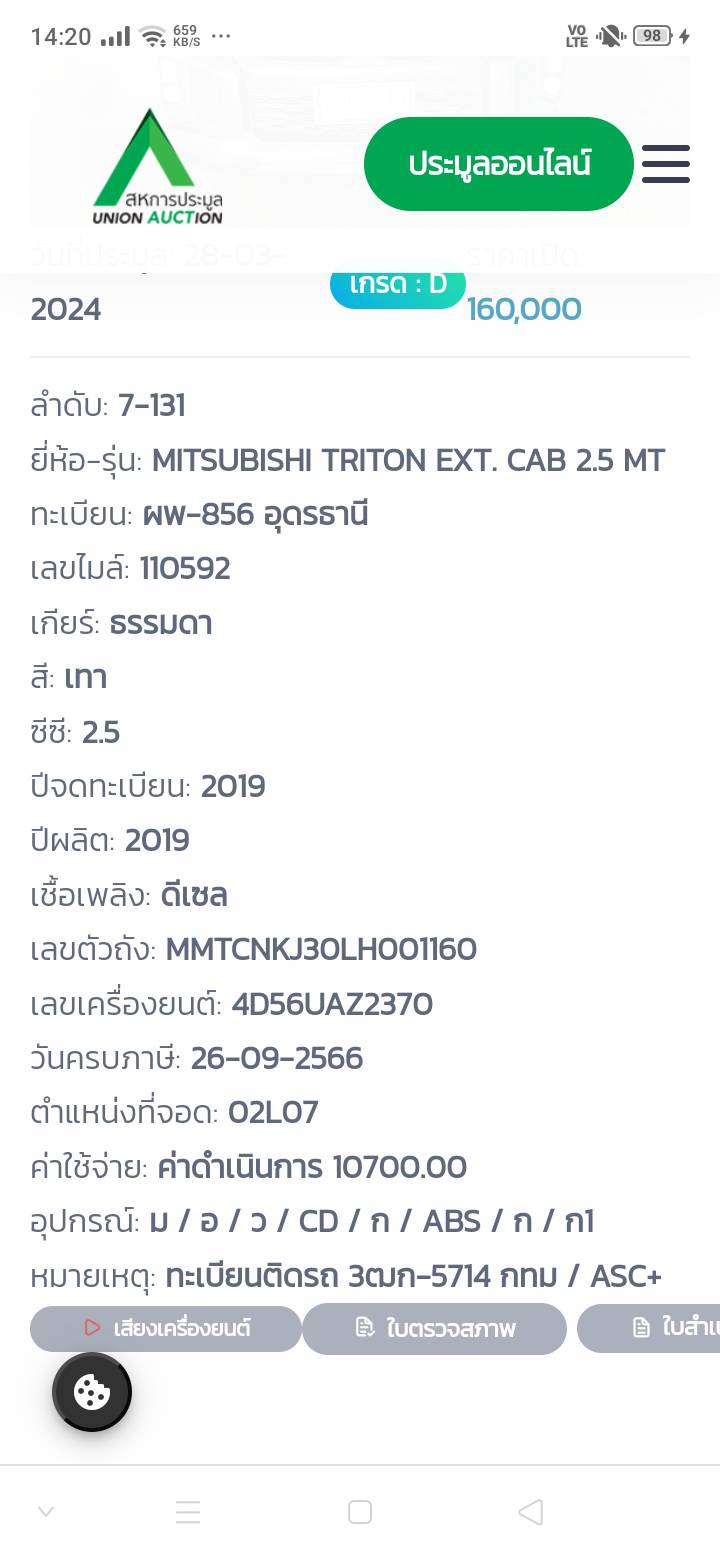Go back using the system back button
Image resolution: width=720 pixels, height=1560 pixels.
pos(531,1511)
